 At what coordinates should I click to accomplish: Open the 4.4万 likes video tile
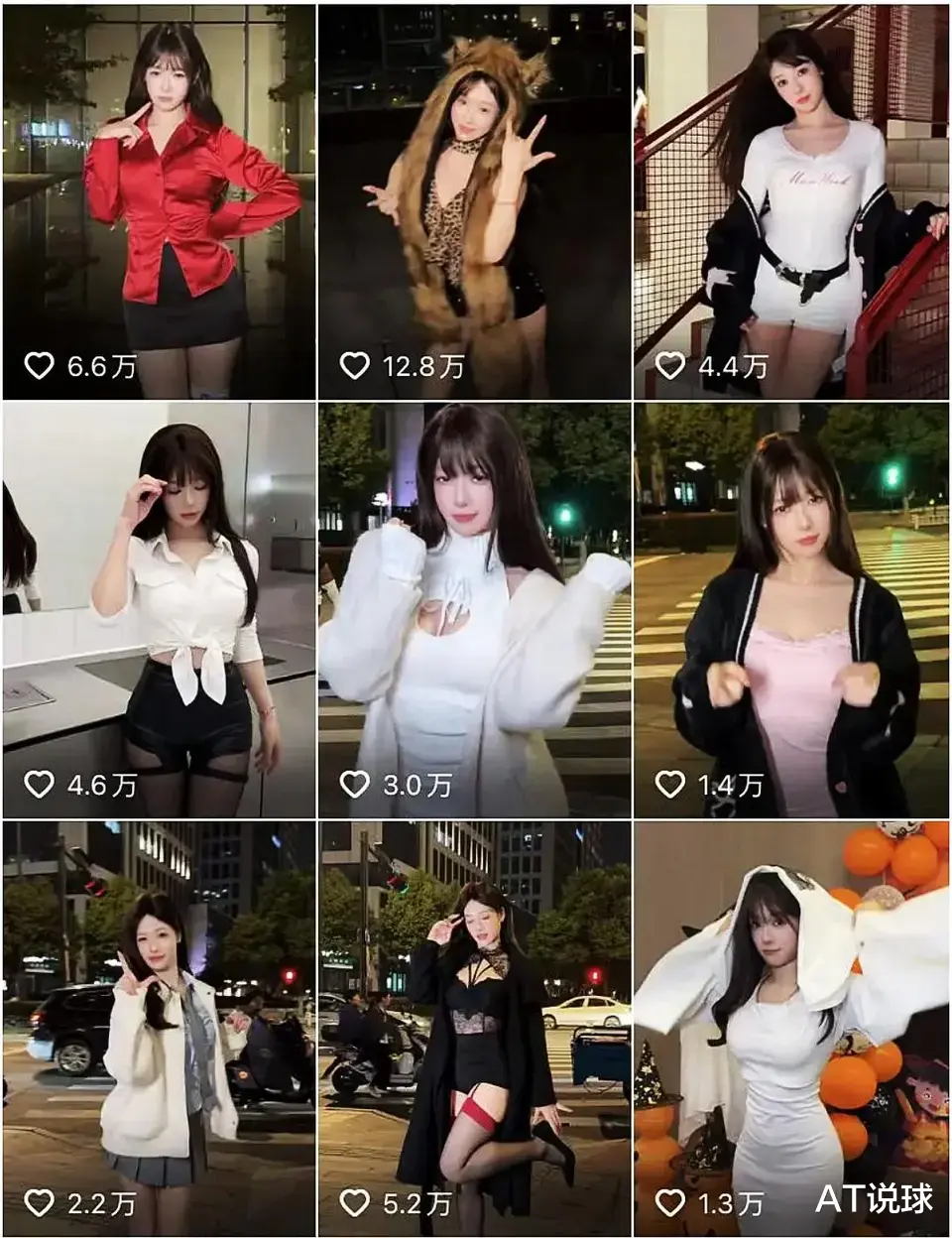click(x=791, y=201)
